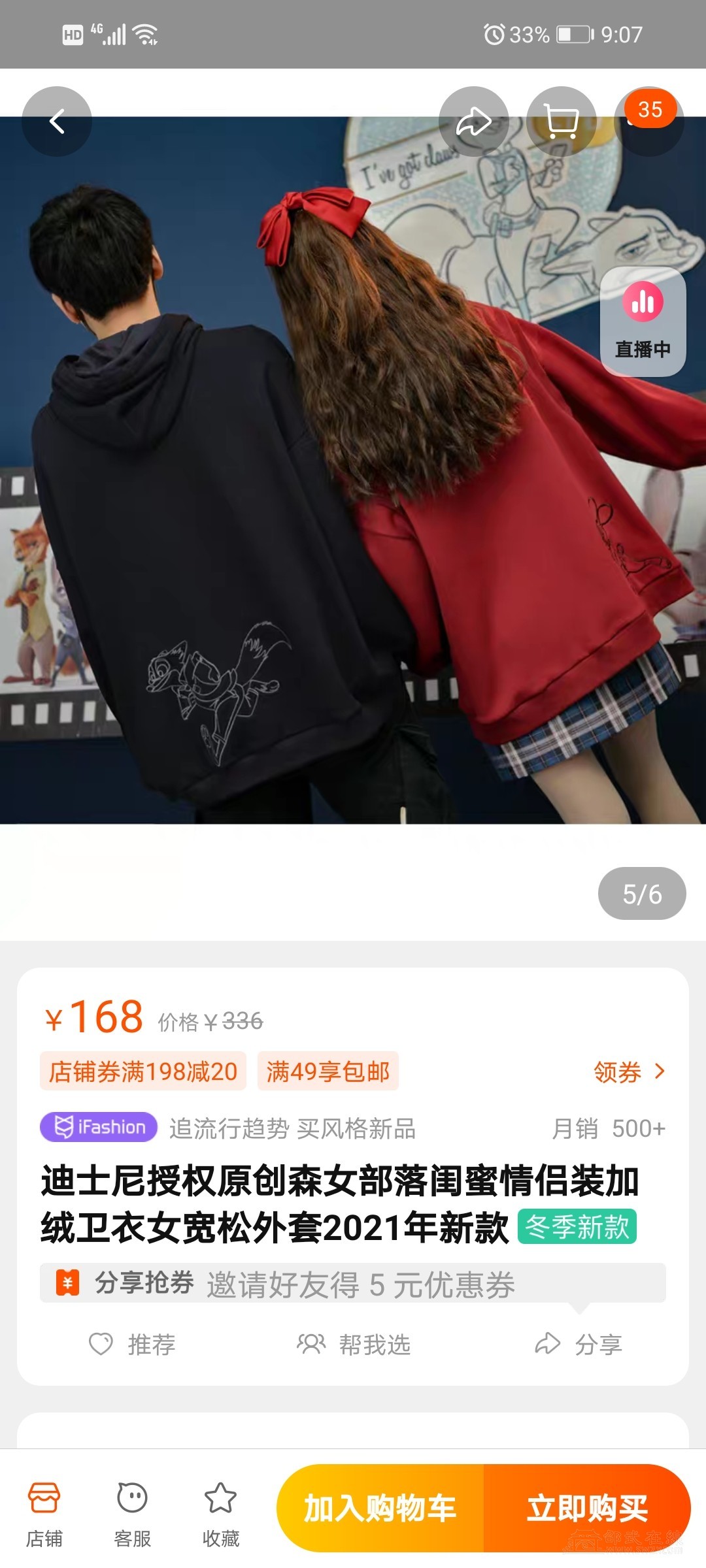Go back to the previous page

57,122
